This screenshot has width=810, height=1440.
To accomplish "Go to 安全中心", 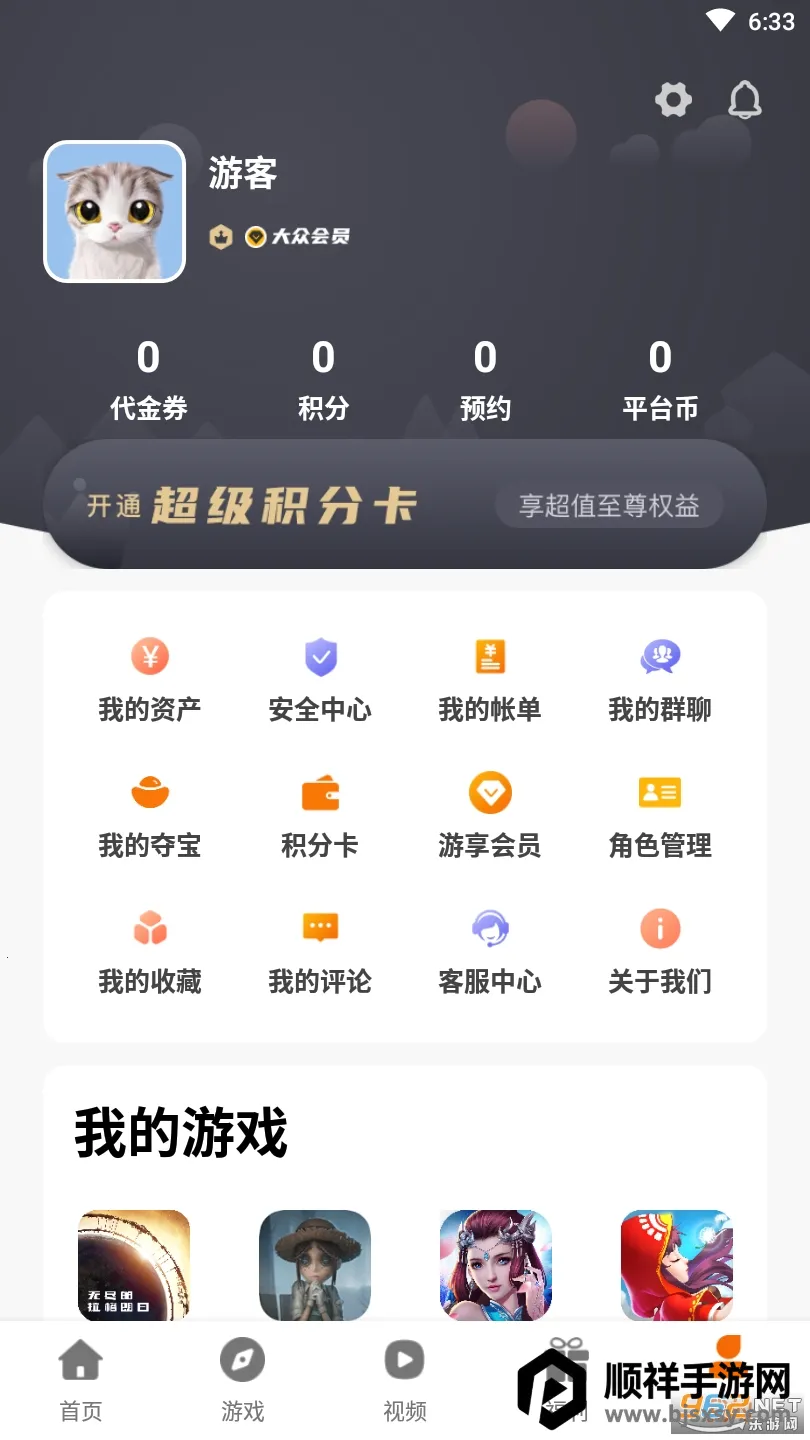I will coord(320,679).
